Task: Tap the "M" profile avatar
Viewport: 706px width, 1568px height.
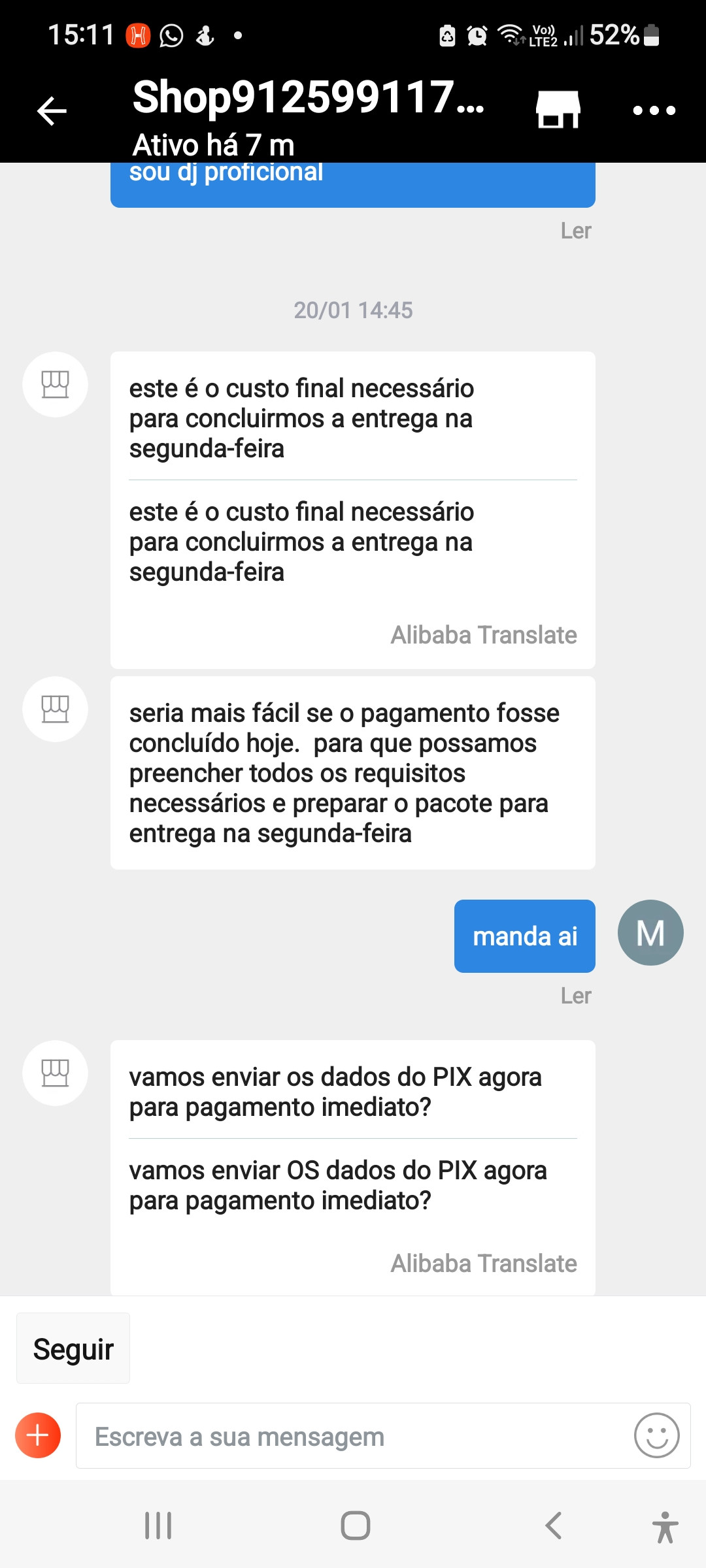Action: pyautogui.click(x=650, y=932)
